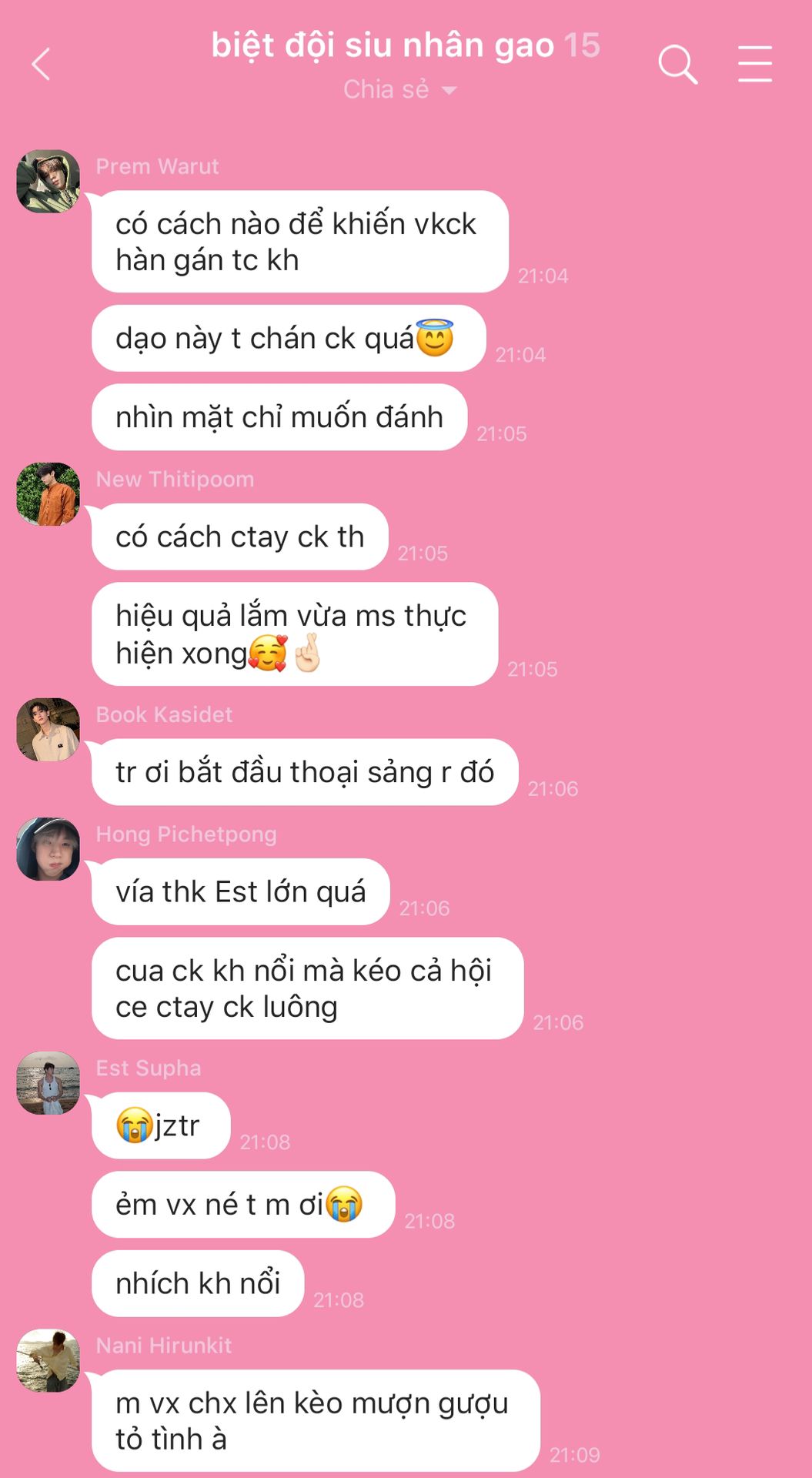This screenshot has height=1478, width=812.
Task: Open Nani Hirunkit's avatar
Action: pyautogui.click(x=48, y=1360)
